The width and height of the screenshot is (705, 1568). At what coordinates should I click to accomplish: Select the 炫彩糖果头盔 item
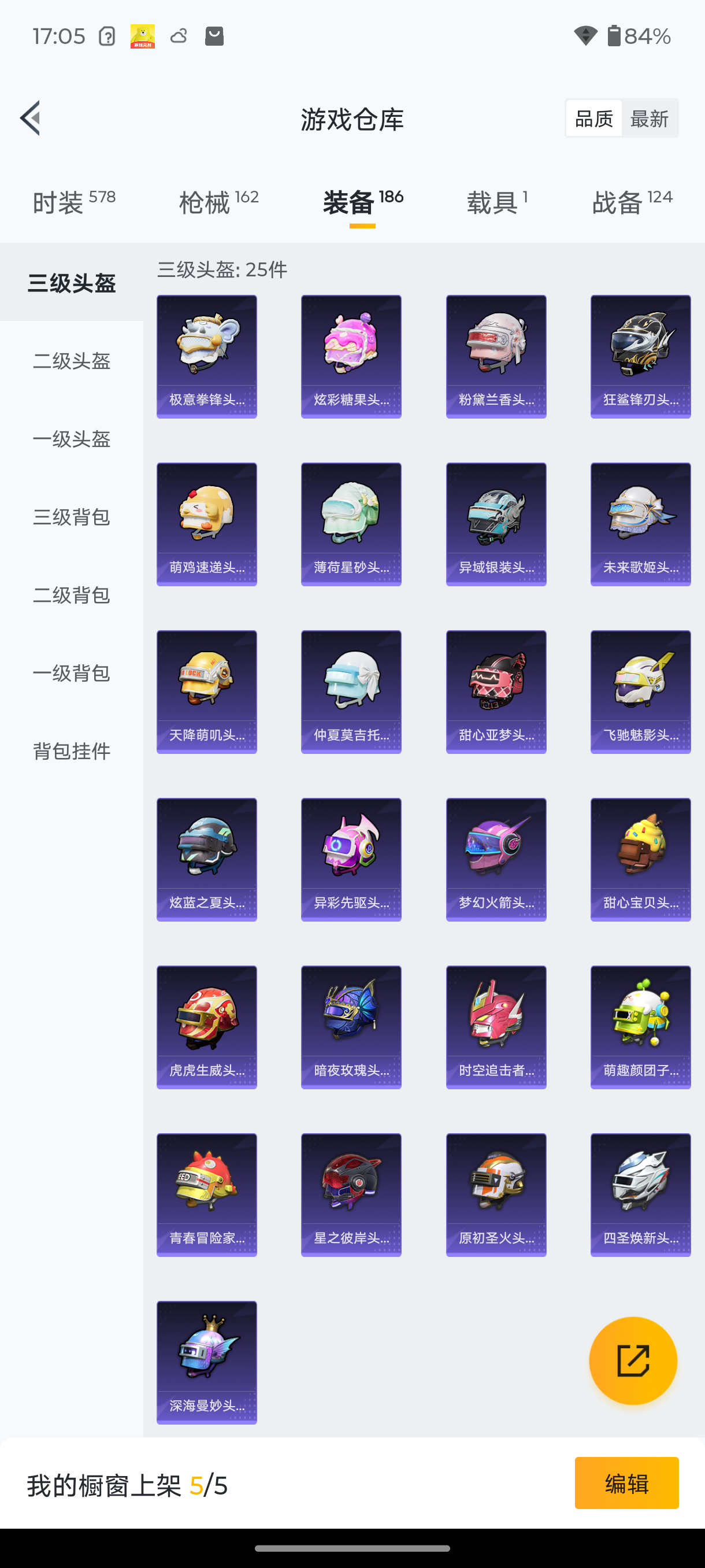351,356
